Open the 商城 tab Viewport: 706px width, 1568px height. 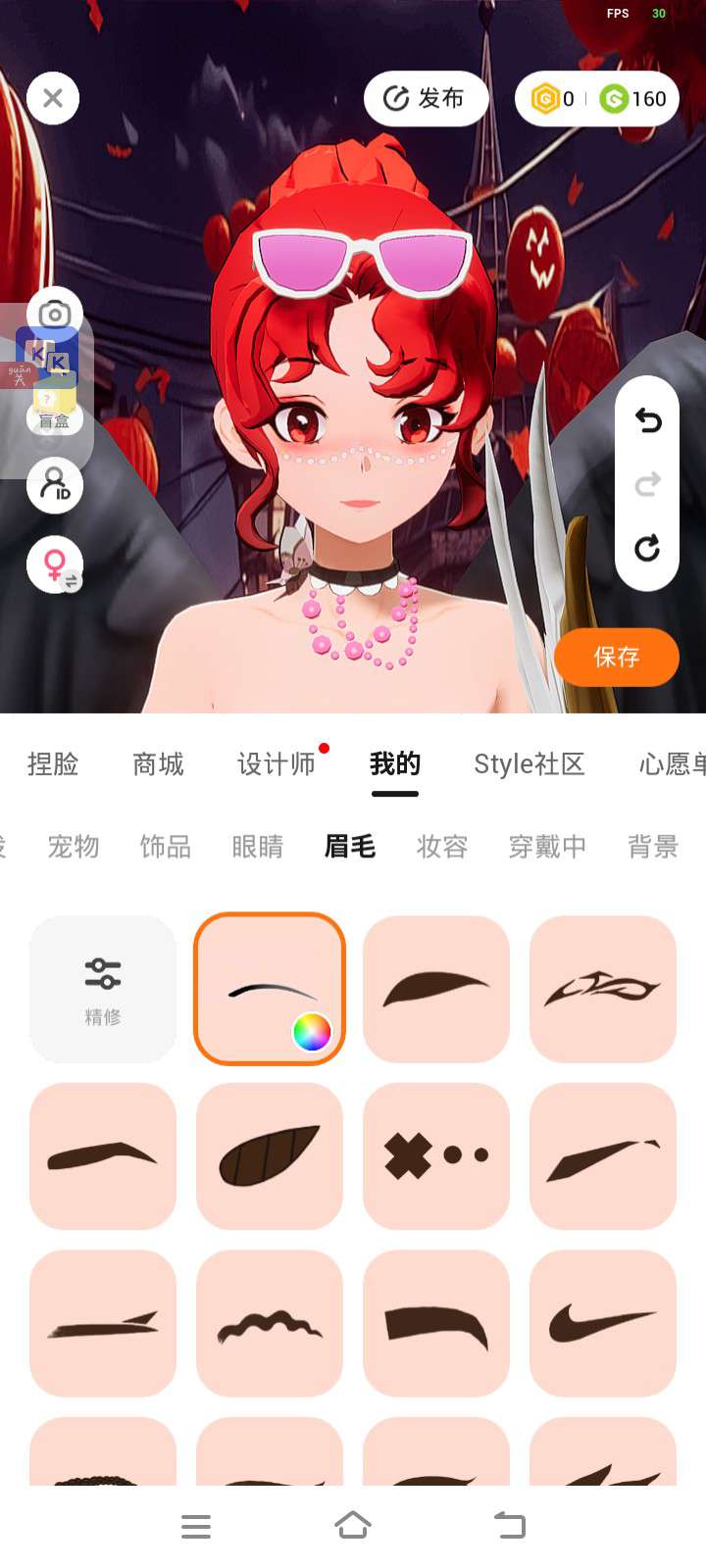point(158,764)
